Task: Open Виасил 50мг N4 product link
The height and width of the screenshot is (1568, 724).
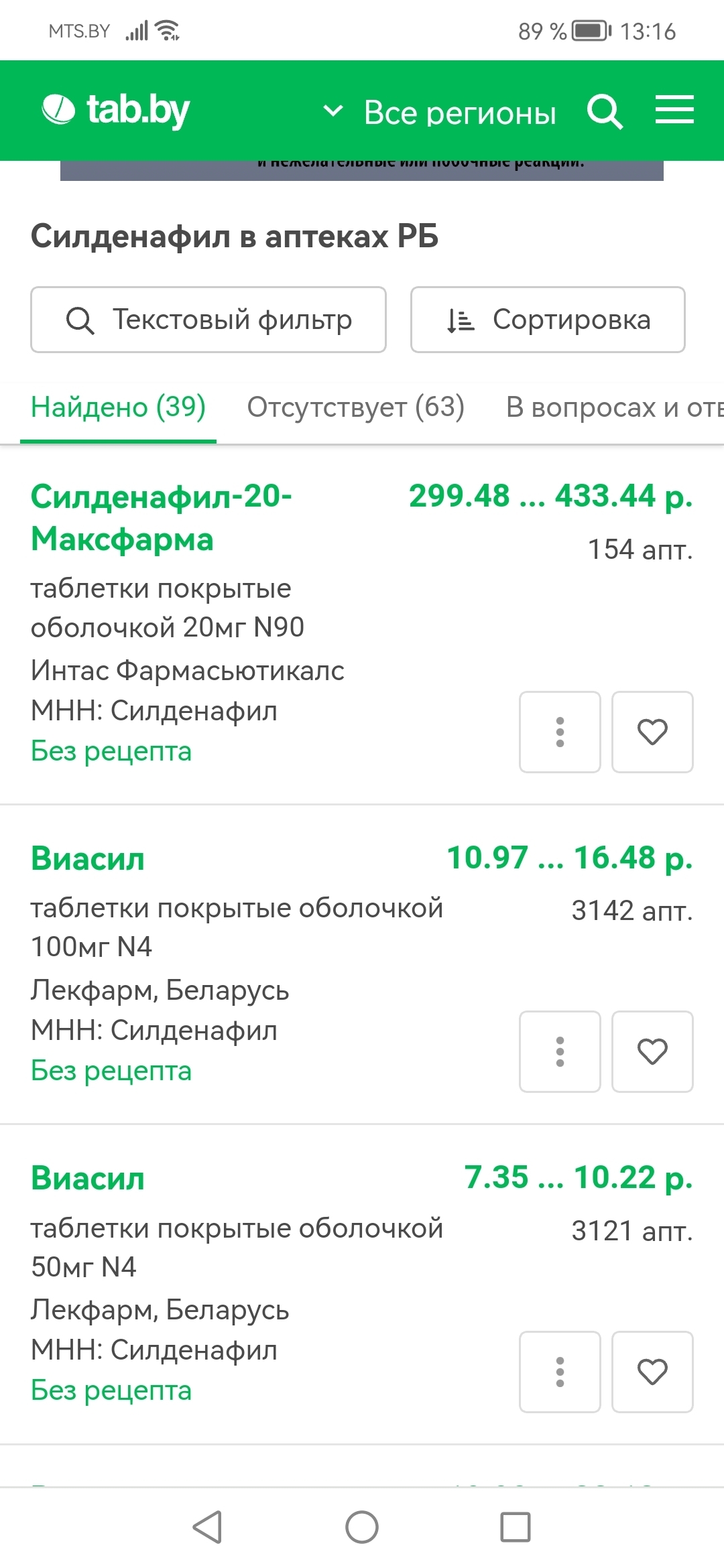Action: pos(88,1178)
